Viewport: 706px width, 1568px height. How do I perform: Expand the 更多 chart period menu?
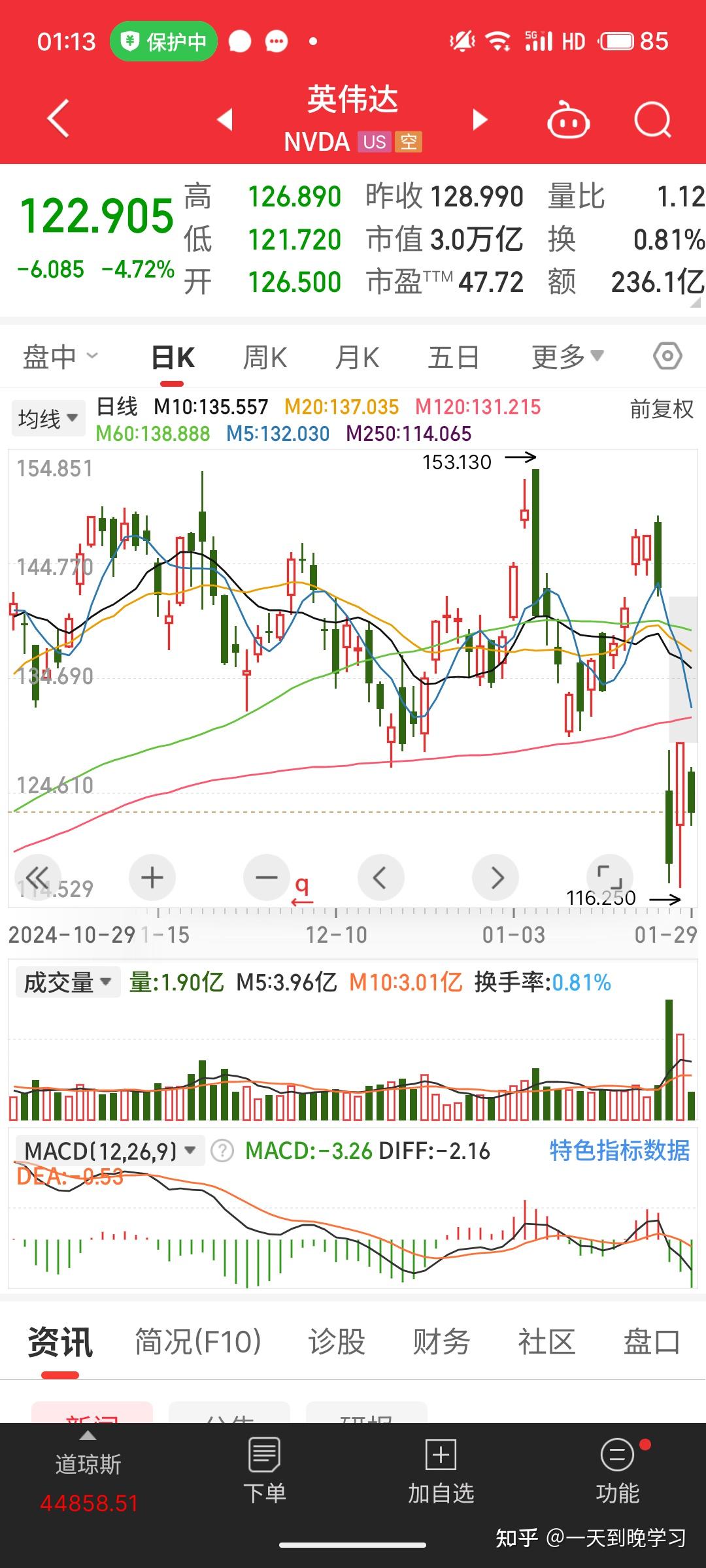coord(567,357)
